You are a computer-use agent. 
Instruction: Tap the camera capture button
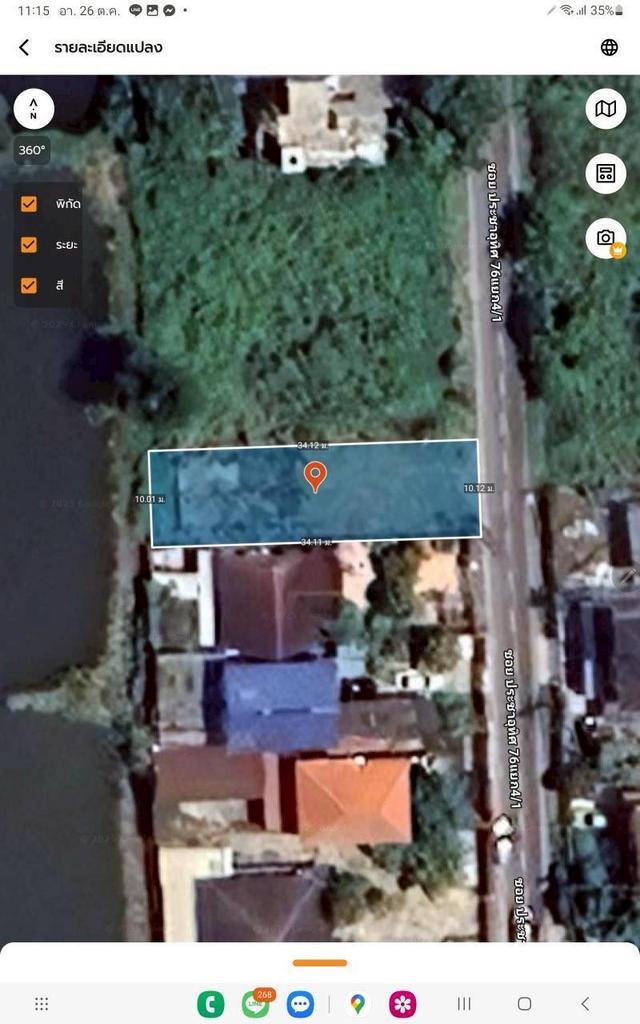pos(605,238)
